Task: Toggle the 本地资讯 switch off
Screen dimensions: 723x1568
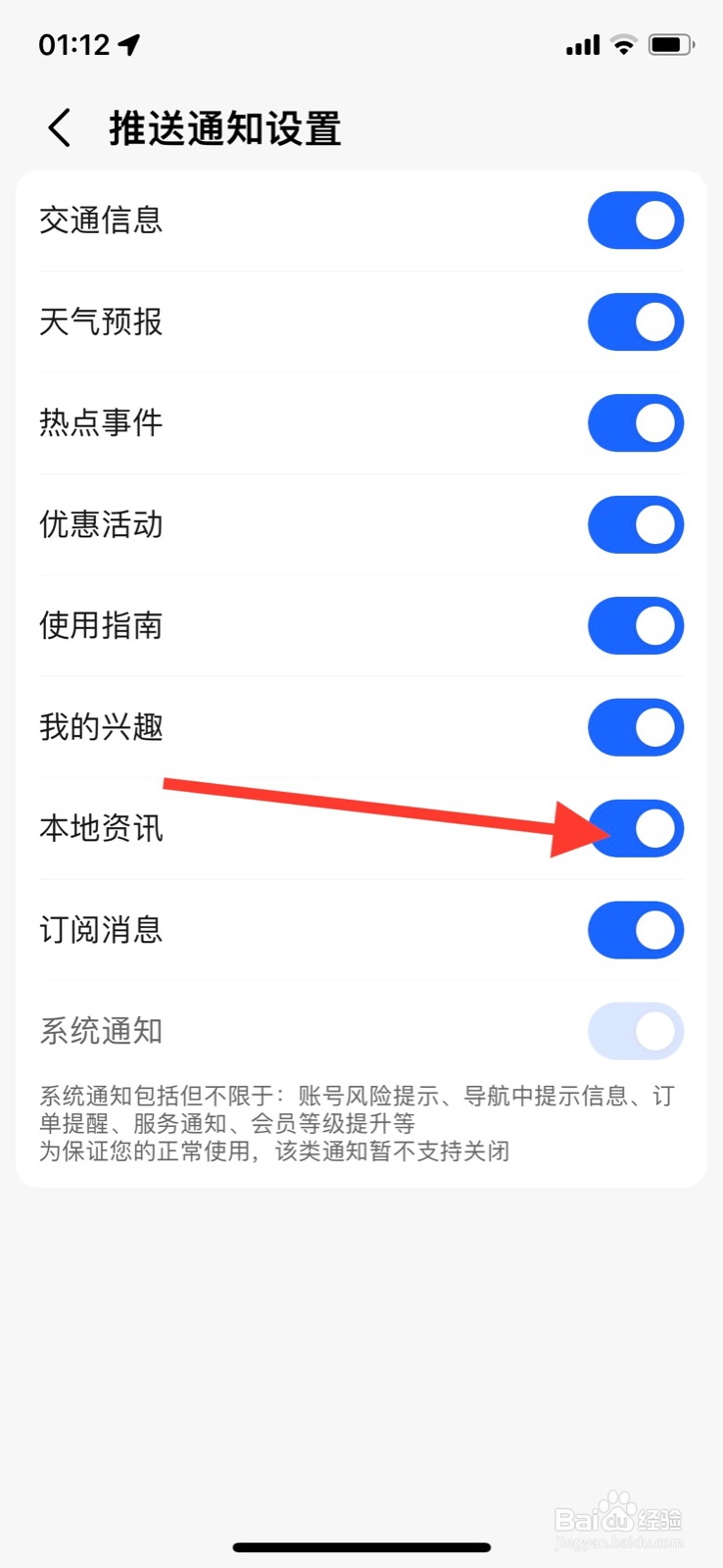Action: click(x=635, y=828)
